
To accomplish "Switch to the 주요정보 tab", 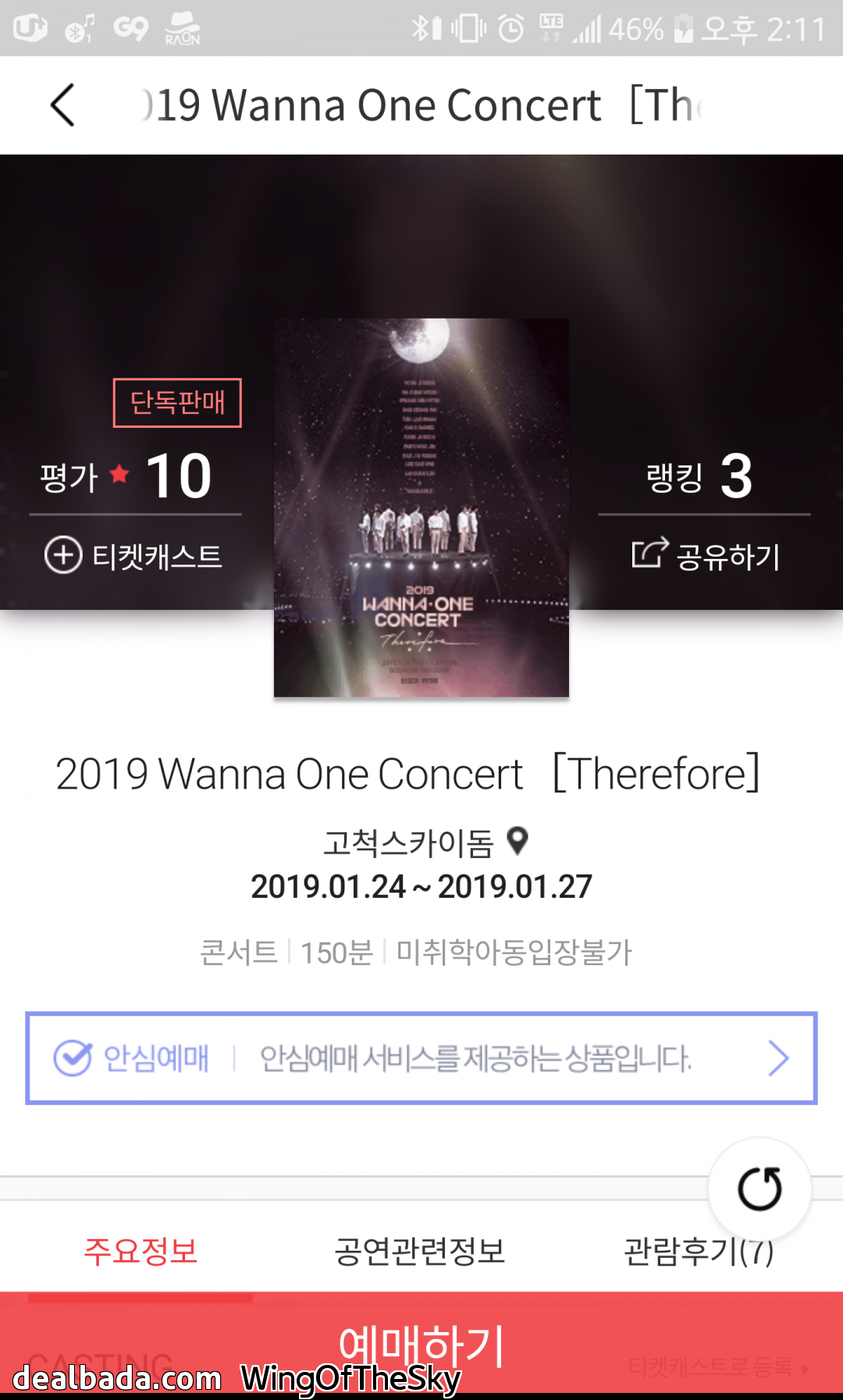I will click(140, 1252).
